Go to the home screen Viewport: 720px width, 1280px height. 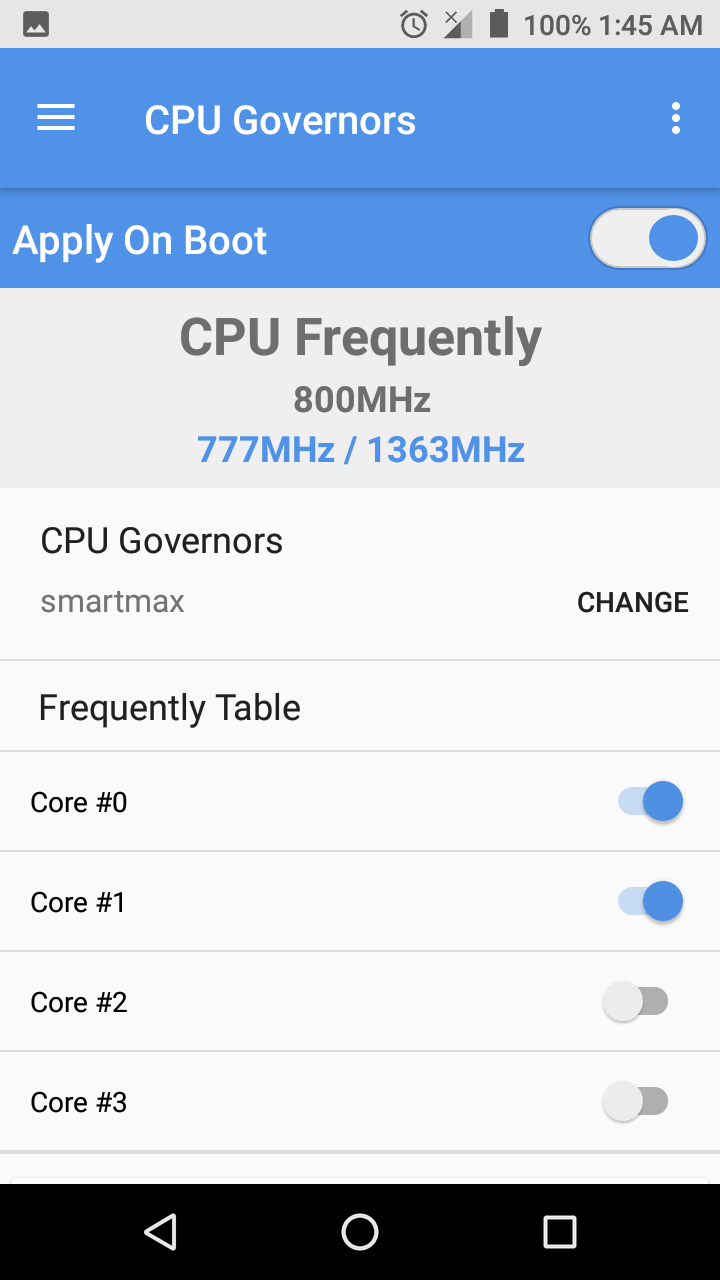coord(360,1232)
